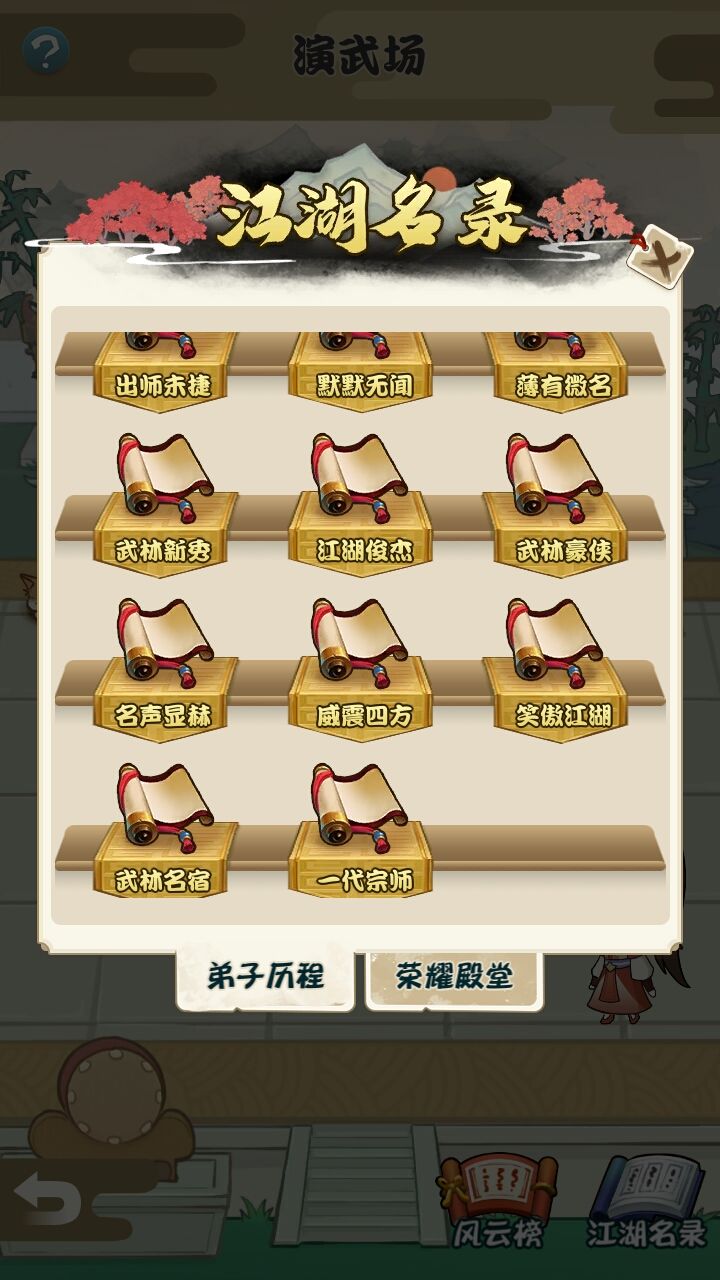Open the 风云榜 ranking

coord(498,1203)
